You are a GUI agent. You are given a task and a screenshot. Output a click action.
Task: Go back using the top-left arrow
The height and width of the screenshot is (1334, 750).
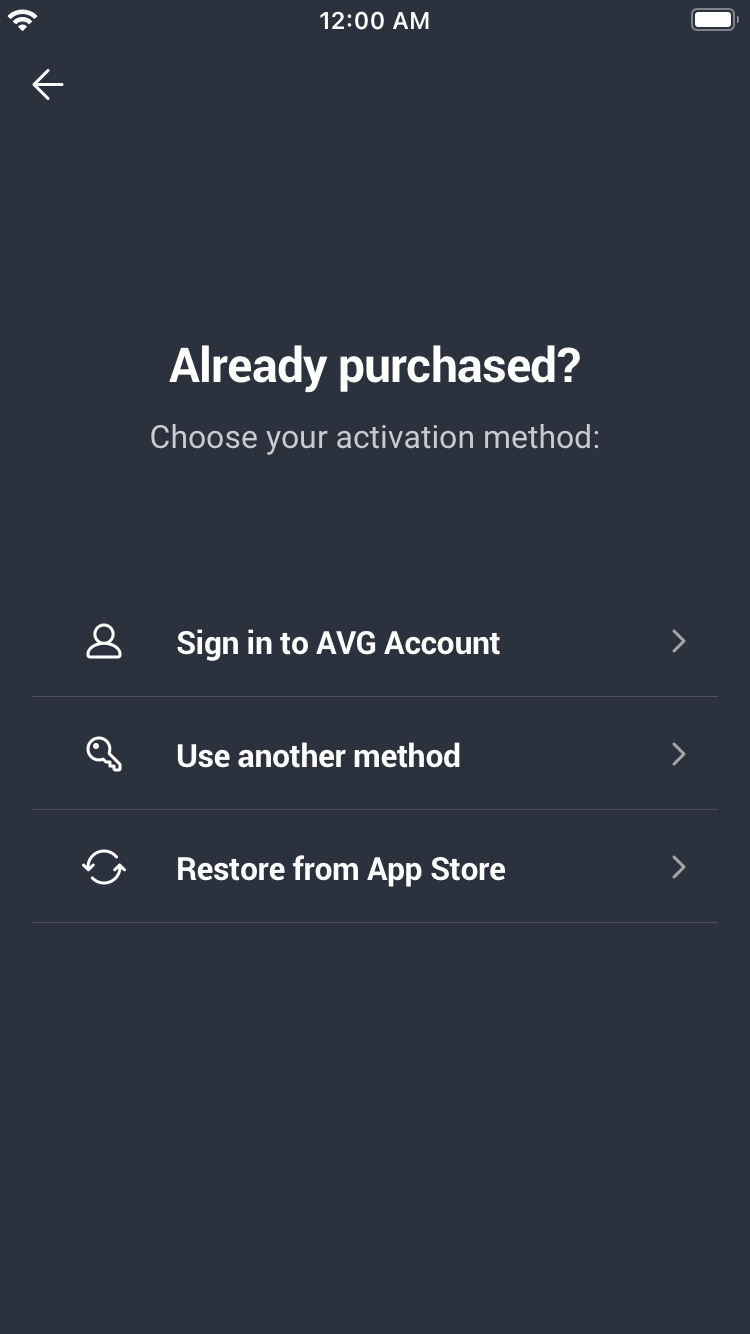48,85
